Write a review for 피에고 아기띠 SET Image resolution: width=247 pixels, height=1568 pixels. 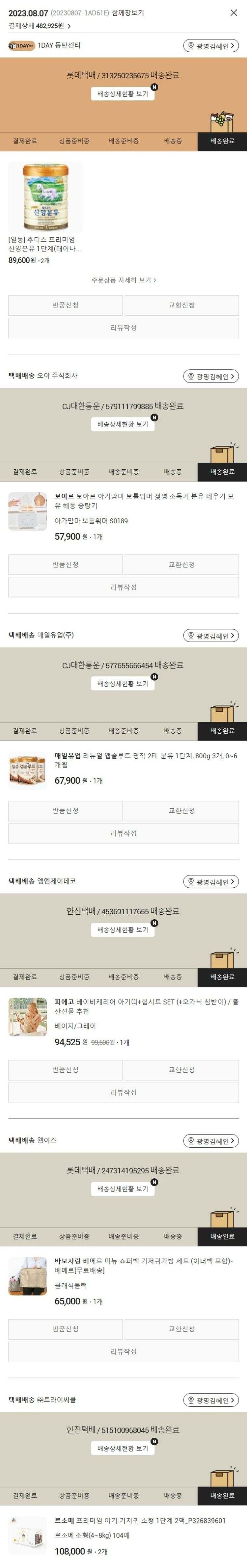pos(123,1093)
